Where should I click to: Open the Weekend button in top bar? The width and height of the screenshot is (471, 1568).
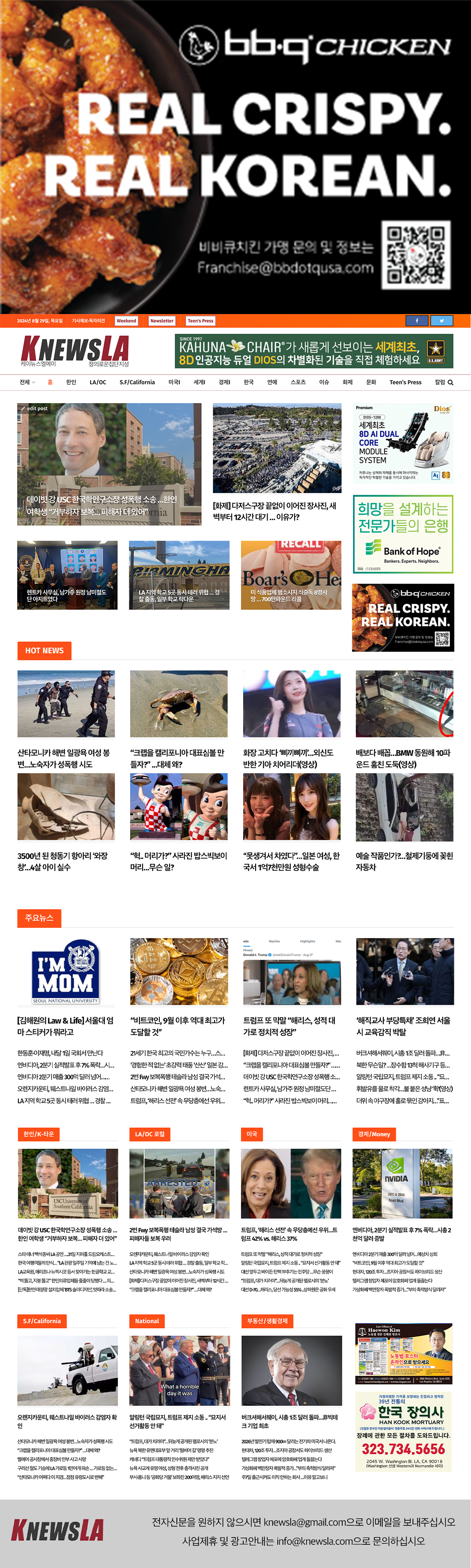click(x=126, y=321)
